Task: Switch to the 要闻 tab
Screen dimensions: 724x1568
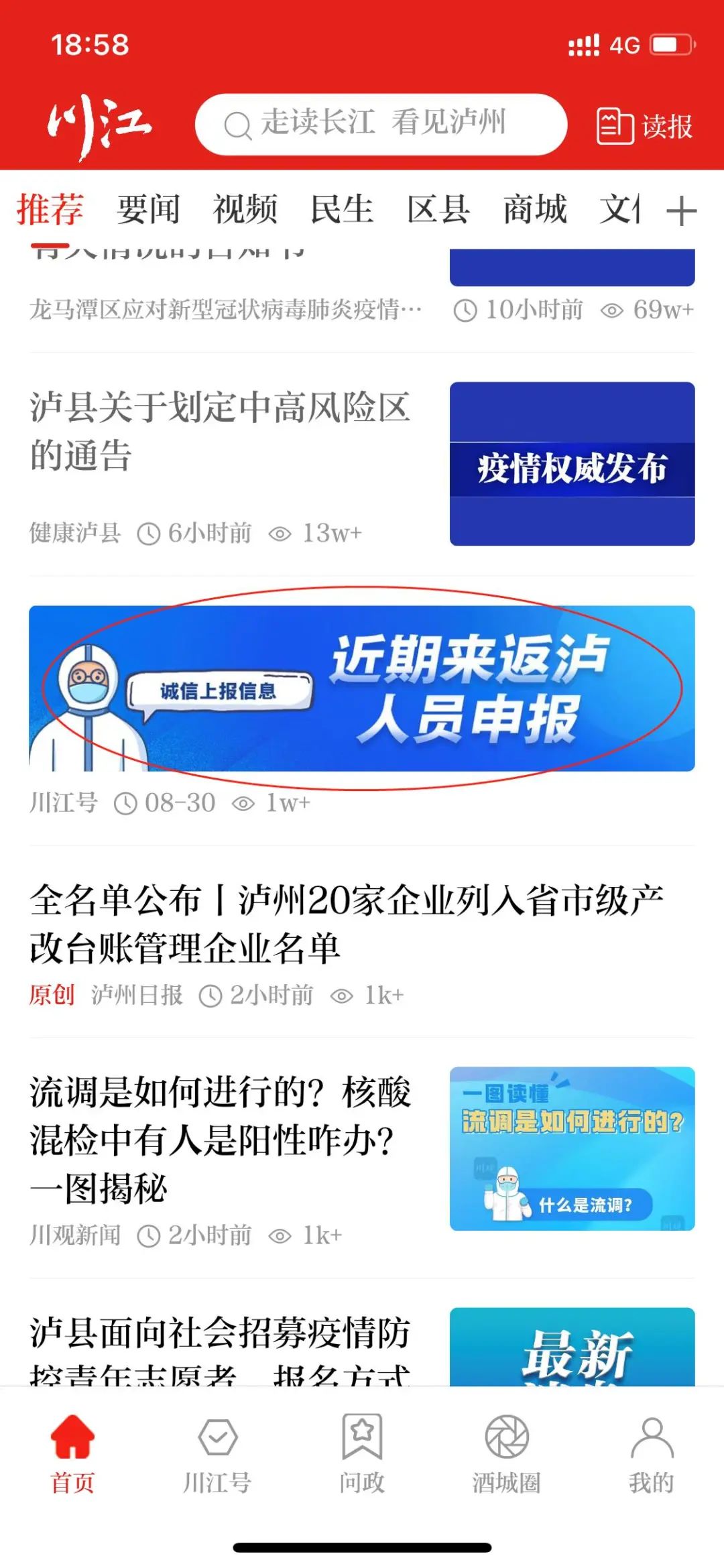Action: pyautogui.click(x=148, y=209)
